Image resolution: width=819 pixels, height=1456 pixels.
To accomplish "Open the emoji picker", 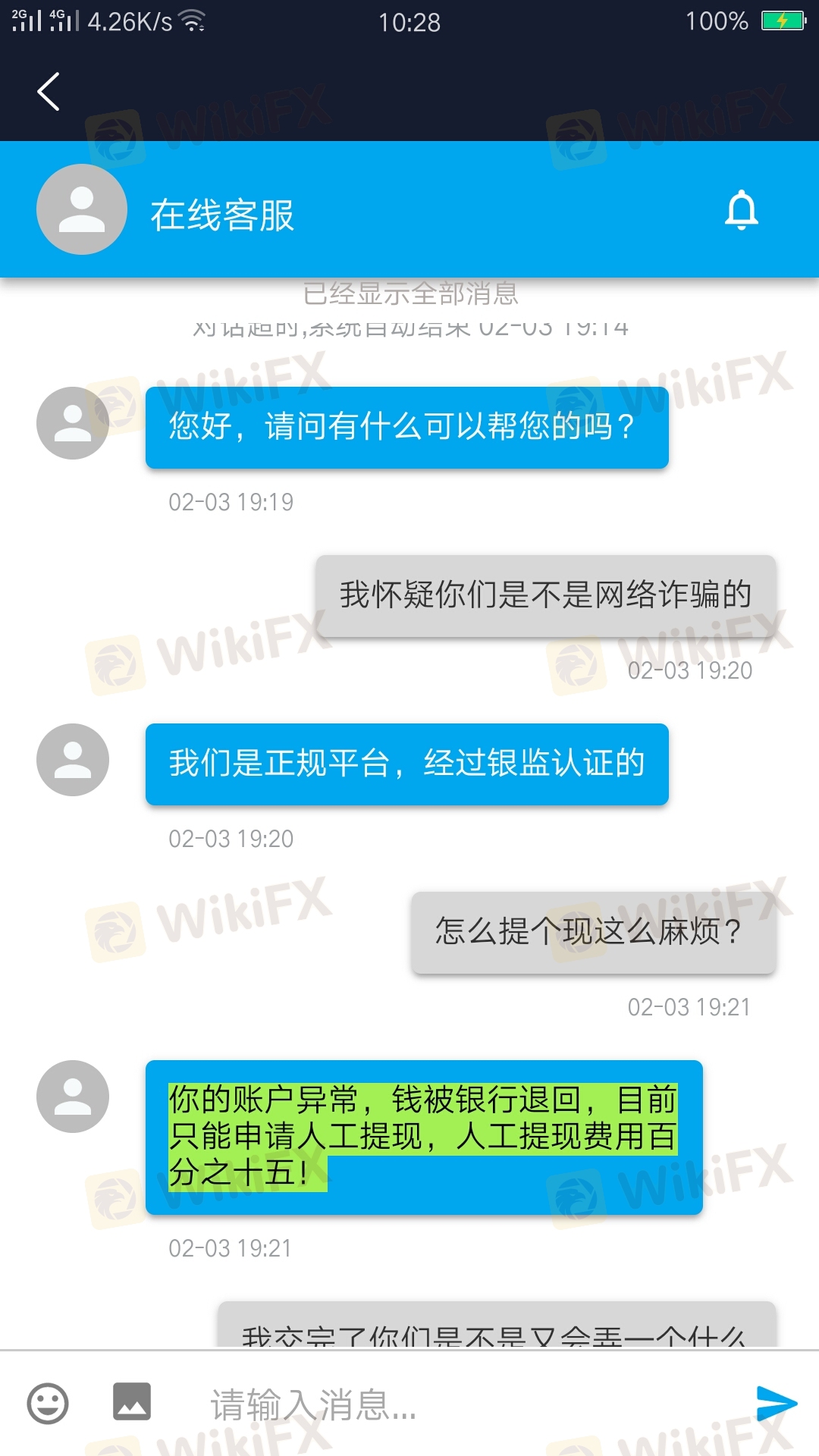I will 48,1404.
